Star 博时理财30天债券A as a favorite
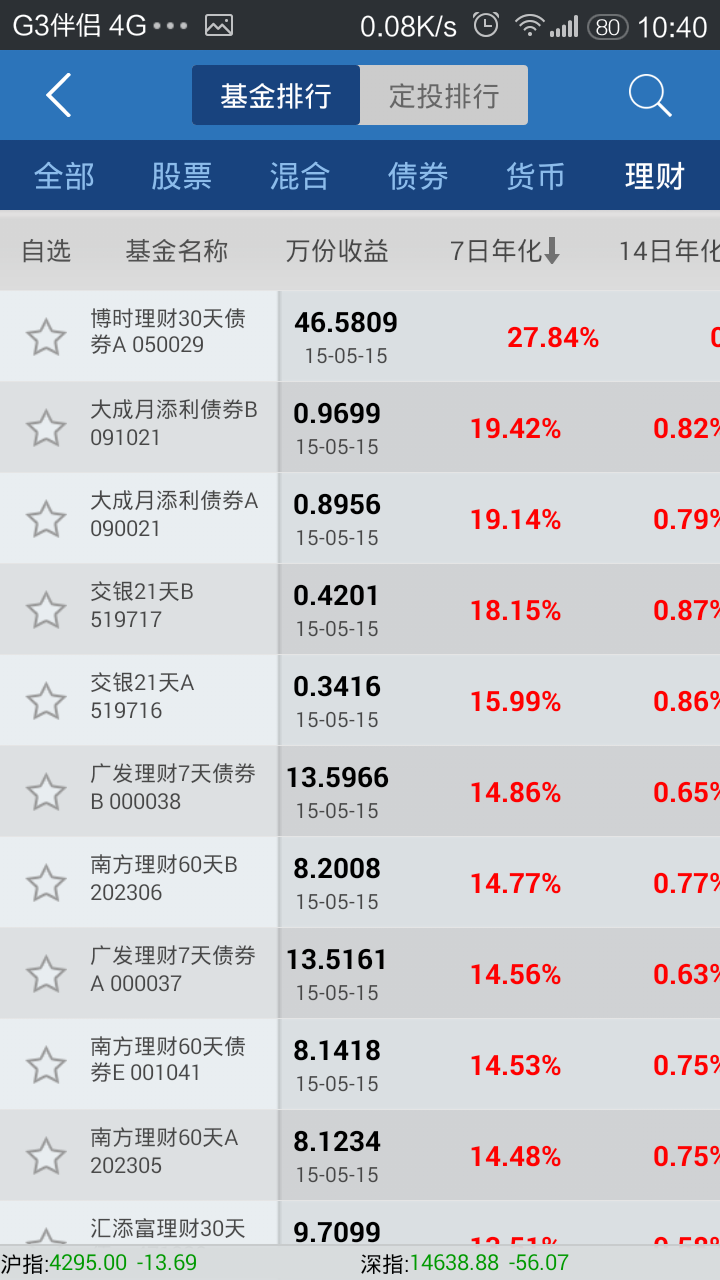Screen dimensions: 720x1280 46,337
